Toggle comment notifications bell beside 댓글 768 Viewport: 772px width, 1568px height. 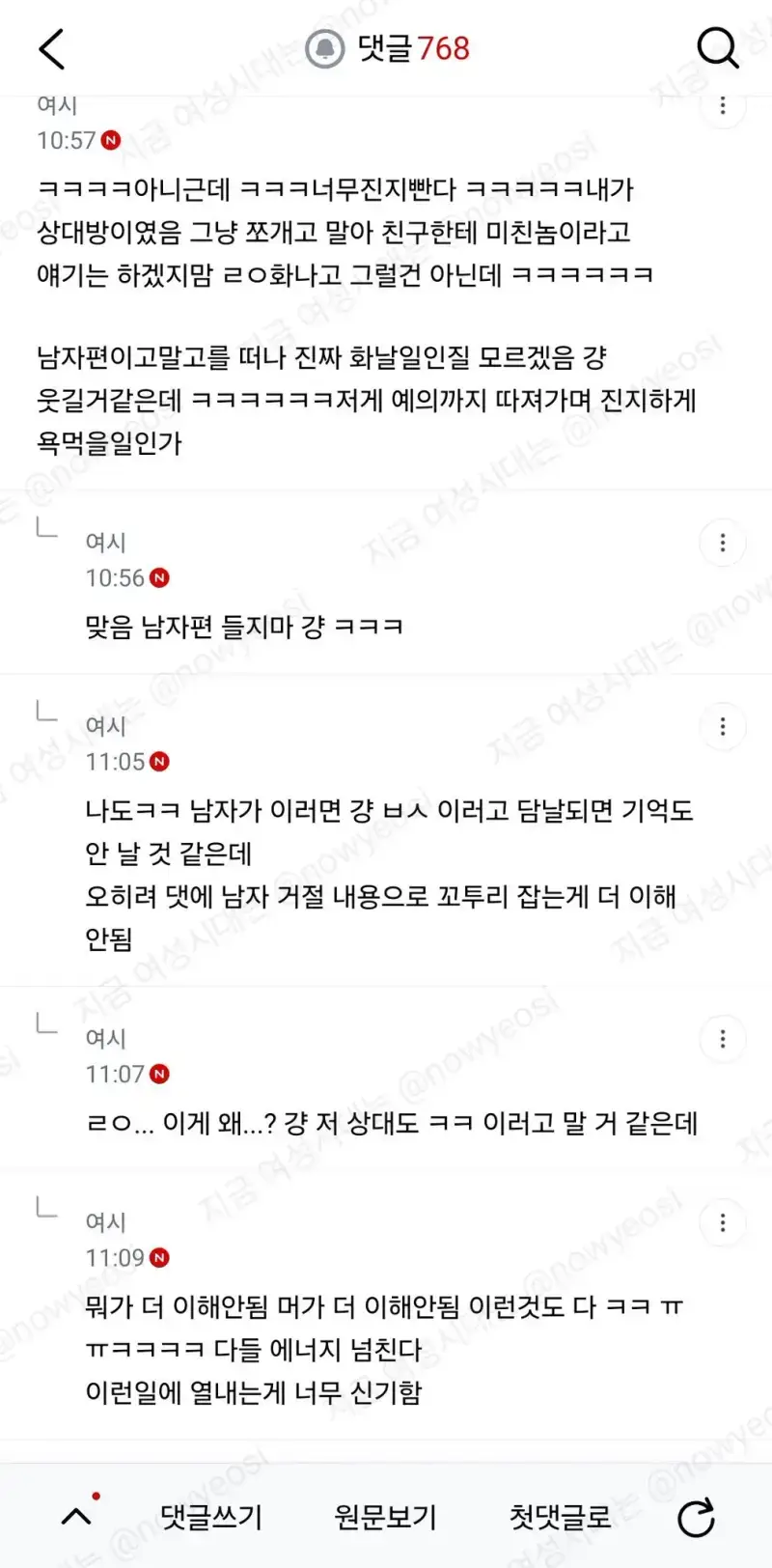coord(325,48)
